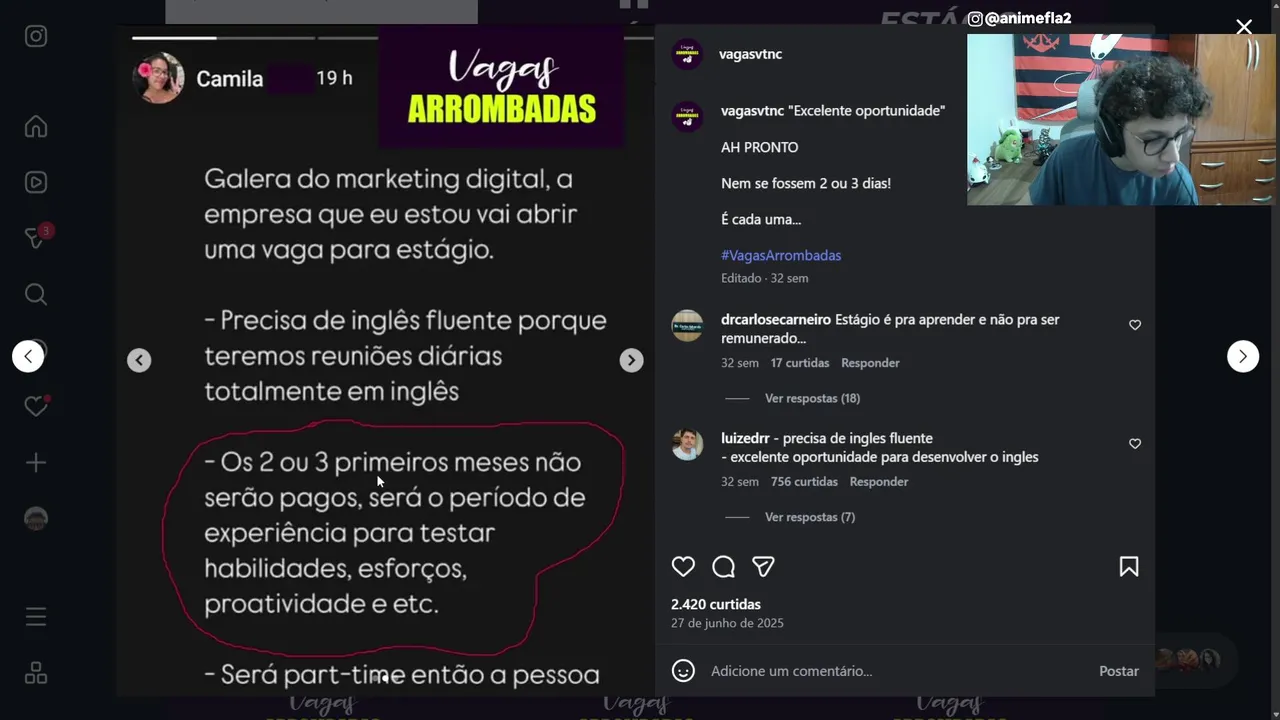
Task: Open the comment icon under the post
Action: pos(723,567)
